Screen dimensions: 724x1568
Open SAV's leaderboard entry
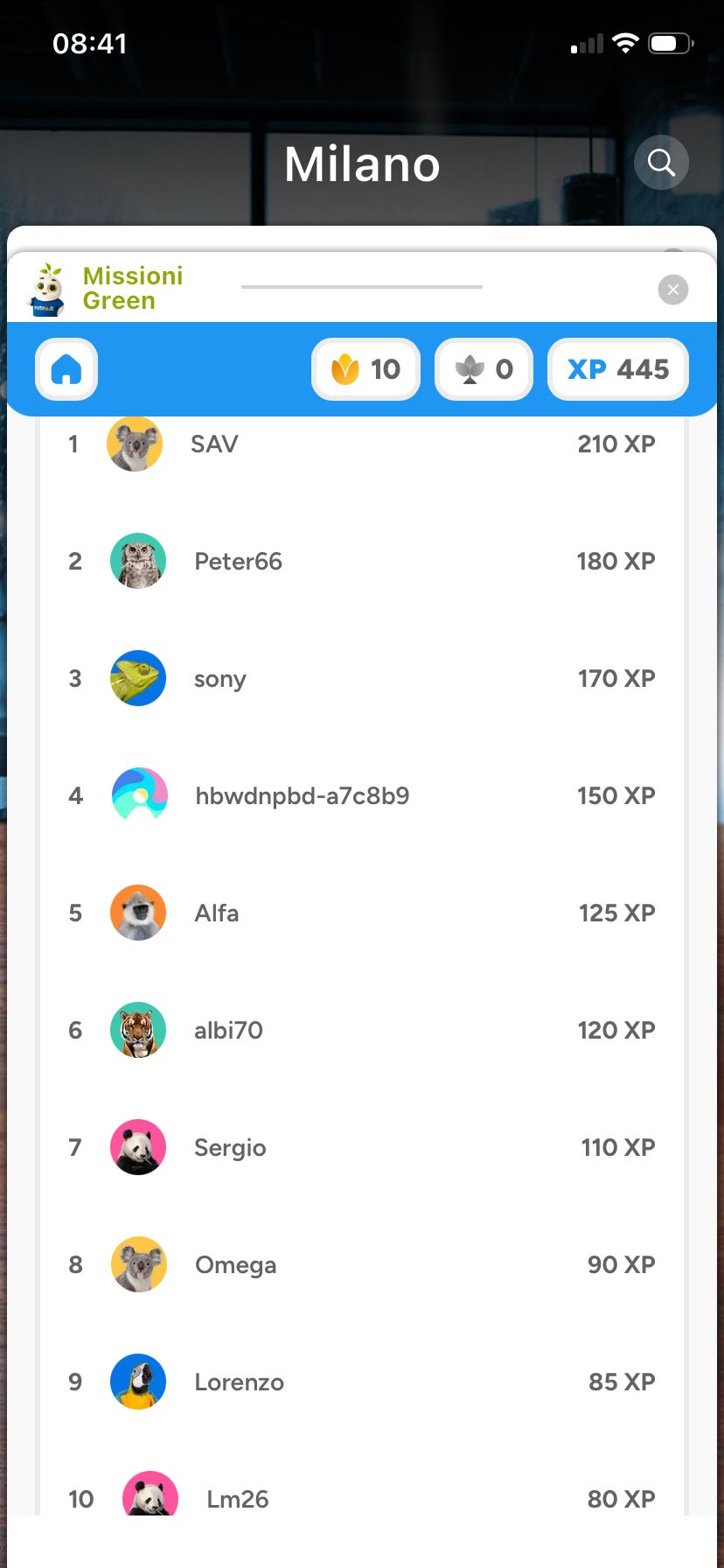tap(361, 444)
